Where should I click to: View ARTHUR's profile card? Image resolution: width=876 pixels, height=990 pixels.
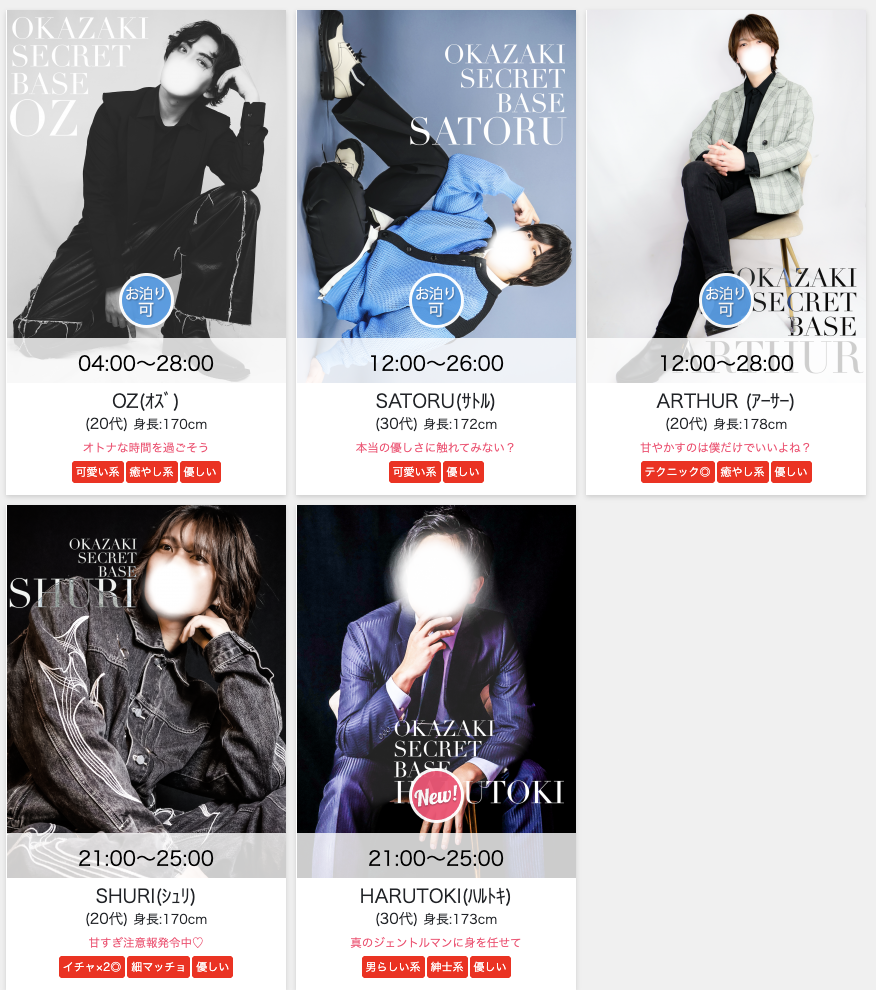[726, 200]
